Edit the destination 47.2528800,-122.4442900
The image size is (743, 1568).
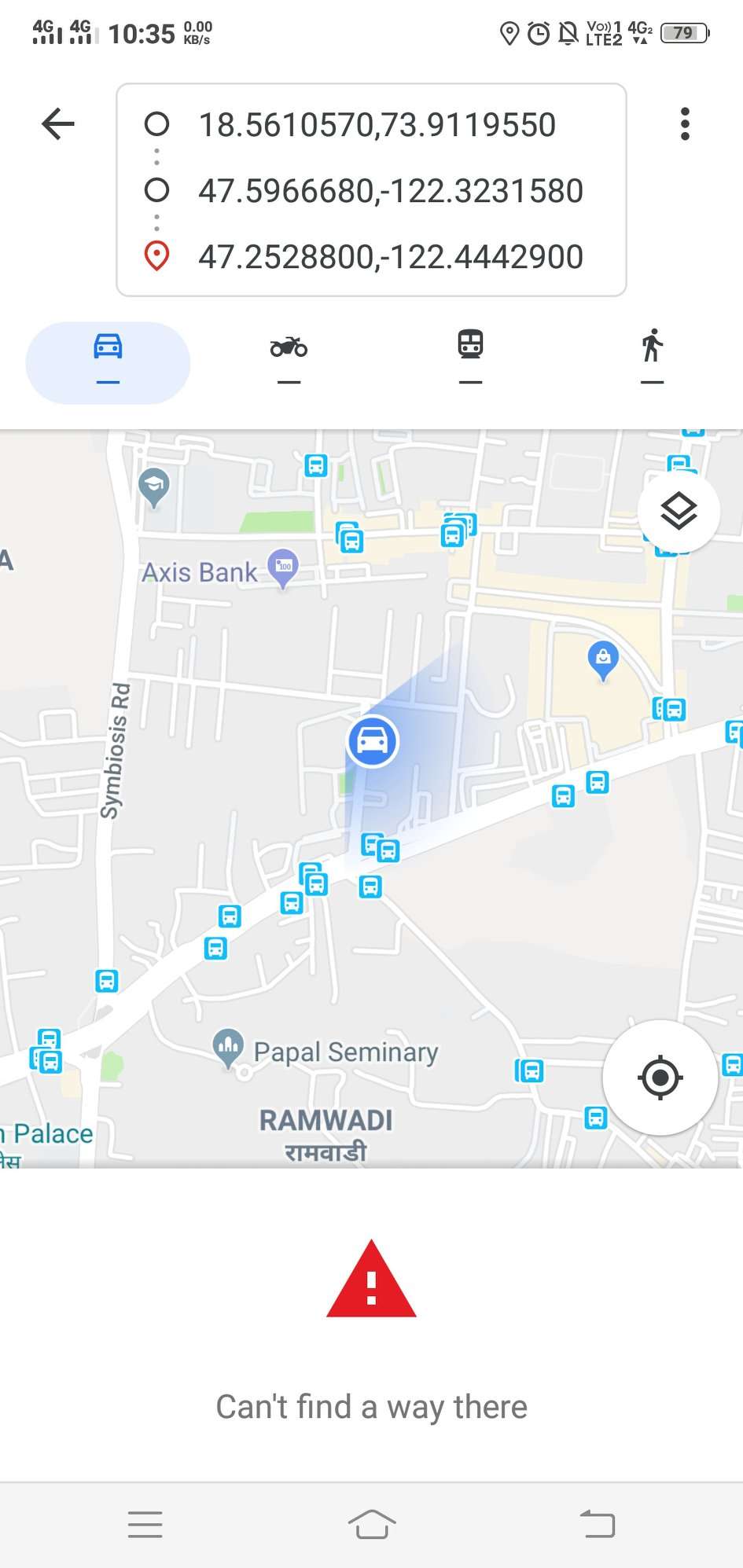pyautogui.click(x=390, y=257)
